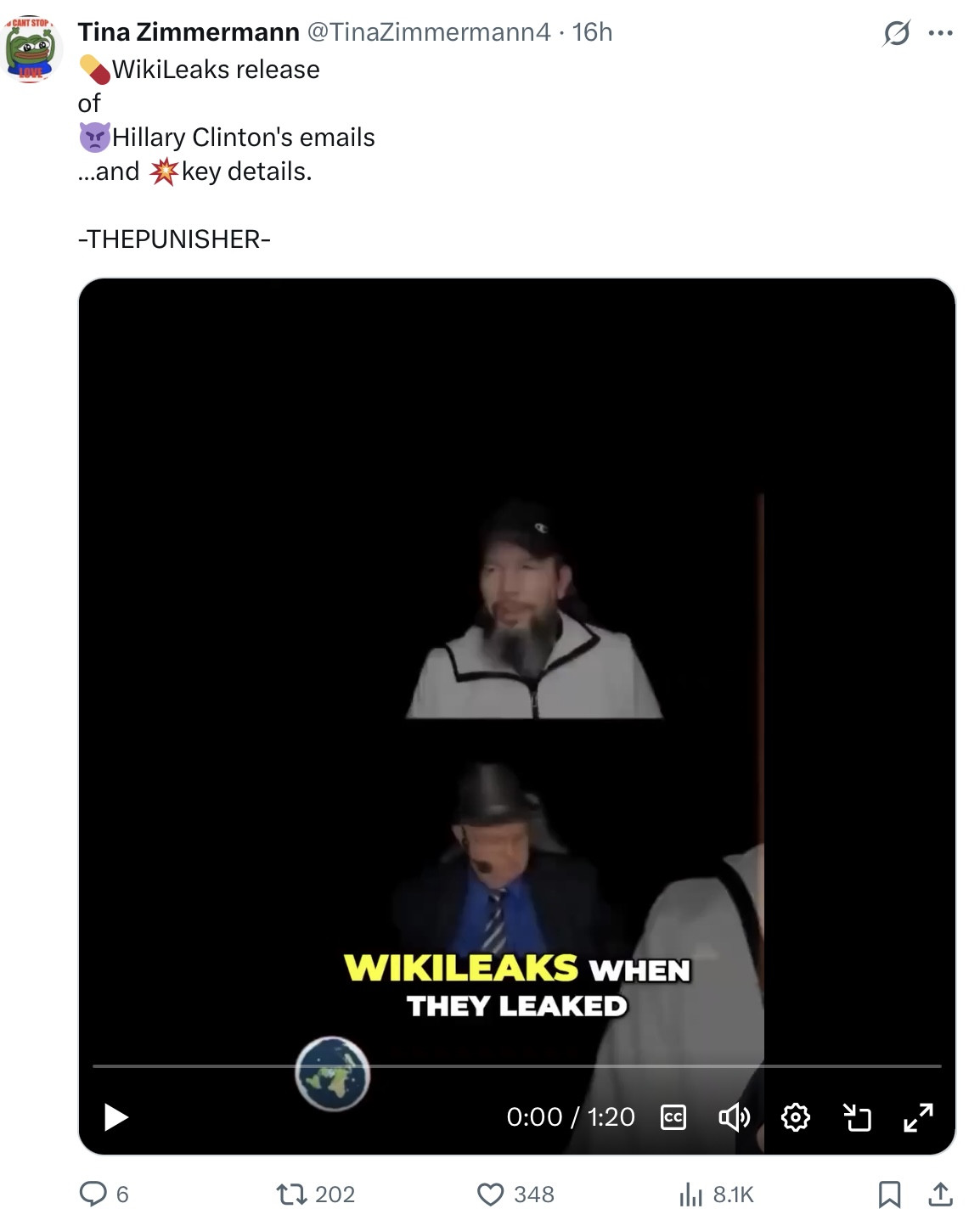Repost this tweet
The width and height of the screenshot is (980, 1220).
(x=292, y=1195)
